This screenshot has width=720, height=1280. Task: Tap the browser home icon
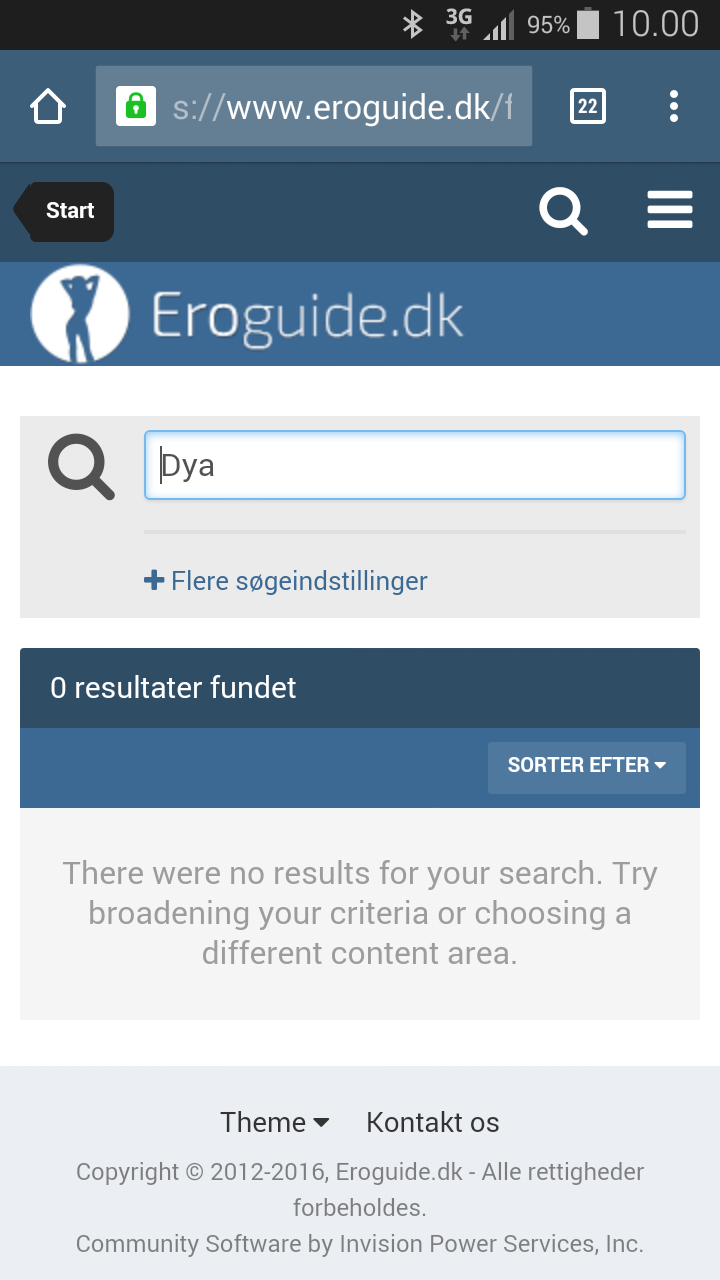coord(48,106)
